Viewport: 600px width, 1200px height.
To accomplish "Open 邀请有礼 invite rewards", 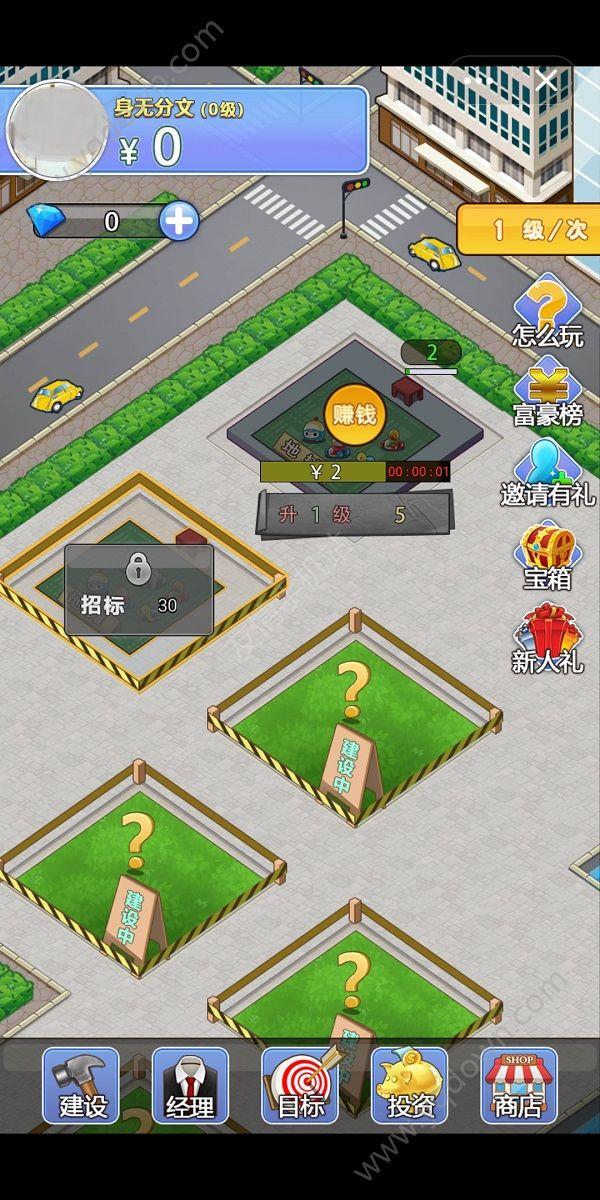I will point(547,474).
